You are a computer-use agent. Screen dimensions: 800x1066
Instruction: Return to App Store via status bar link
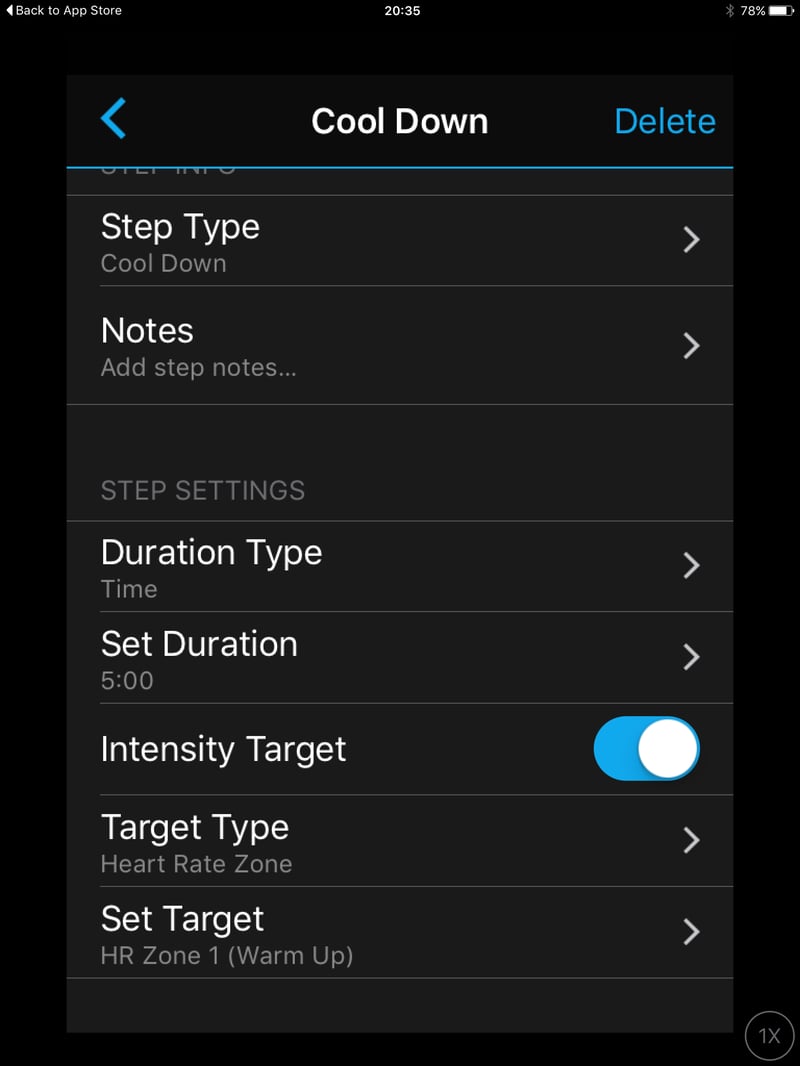pyautogui.click(x=60, y=11)
